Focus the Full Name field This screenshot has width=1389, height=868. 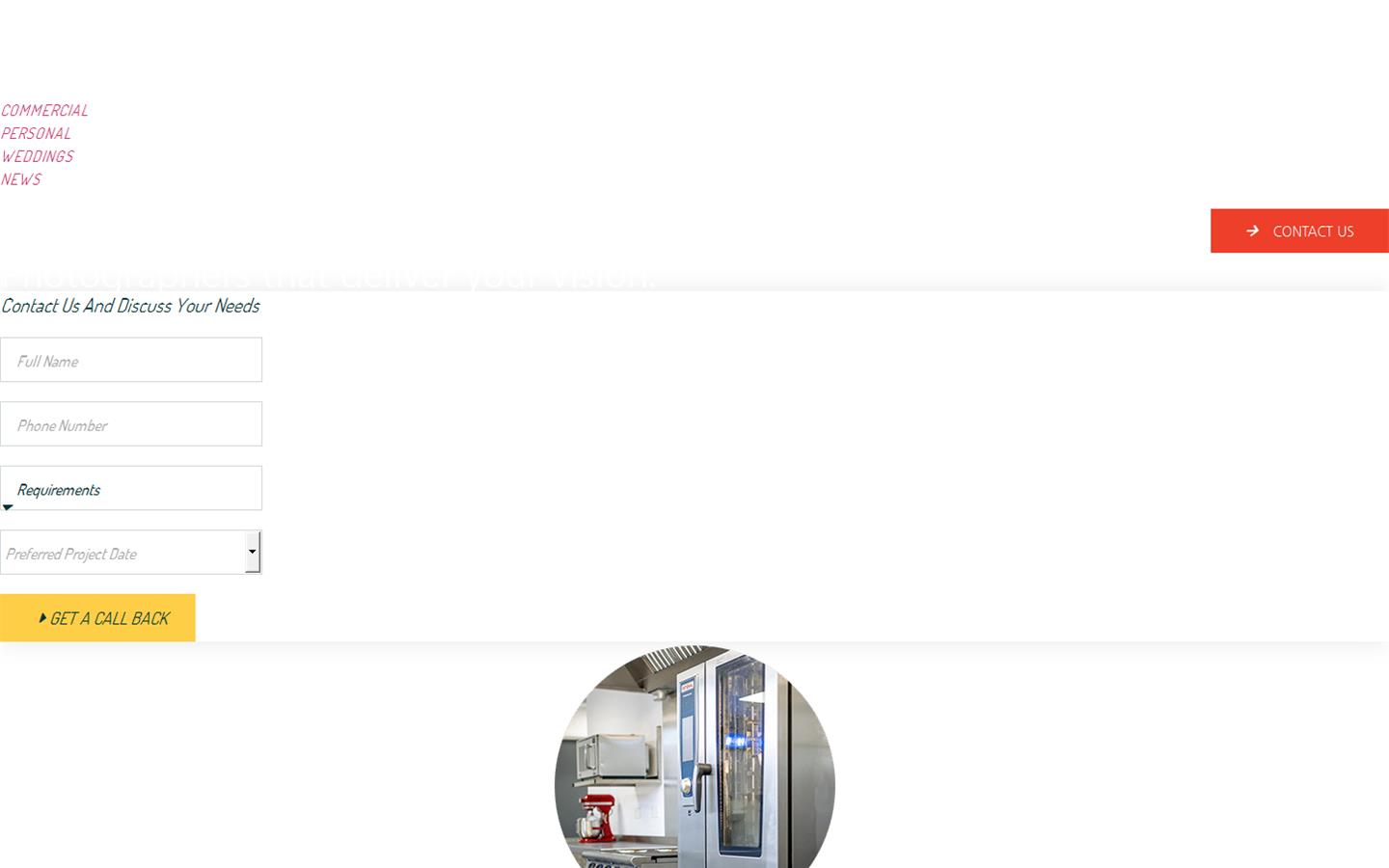click(x=131, y=360)
